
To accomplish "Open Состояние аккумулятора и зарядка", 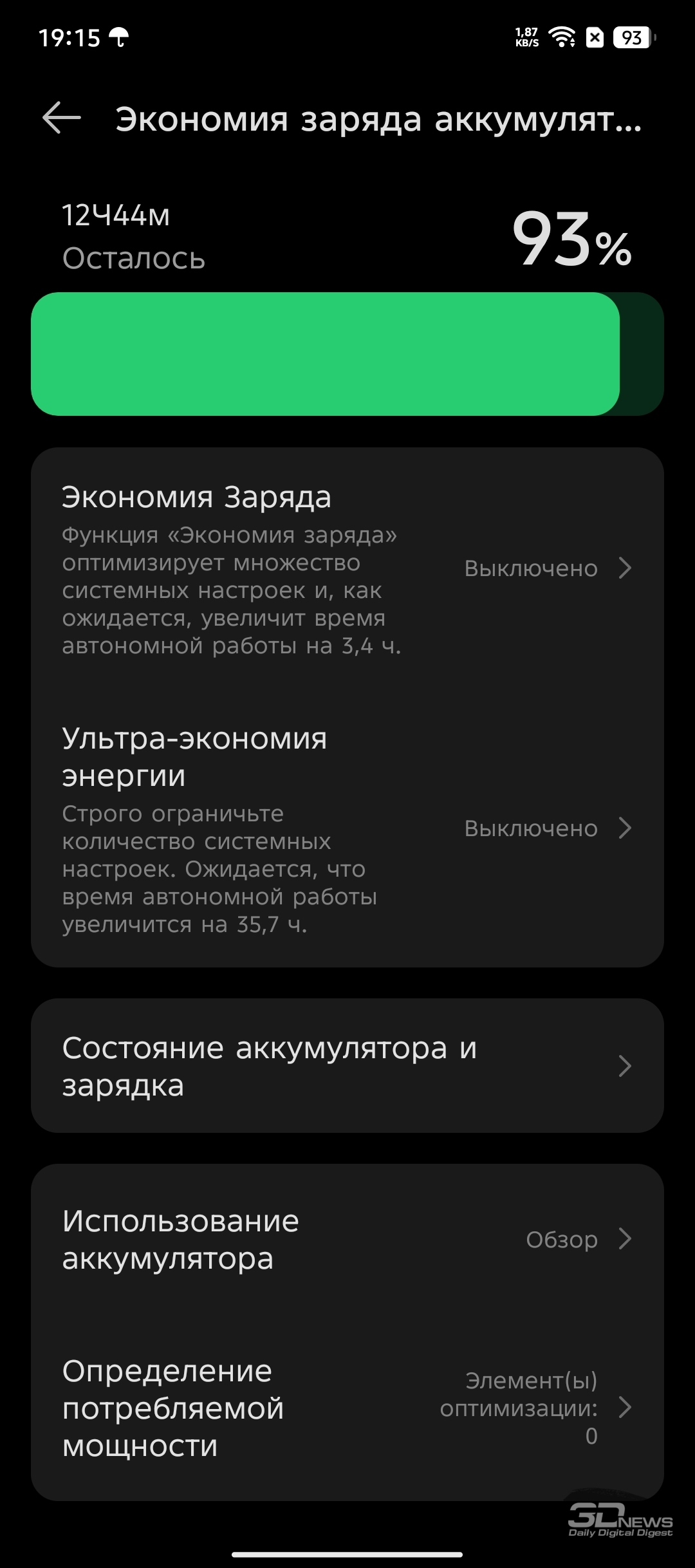I will pos(347,1066).
